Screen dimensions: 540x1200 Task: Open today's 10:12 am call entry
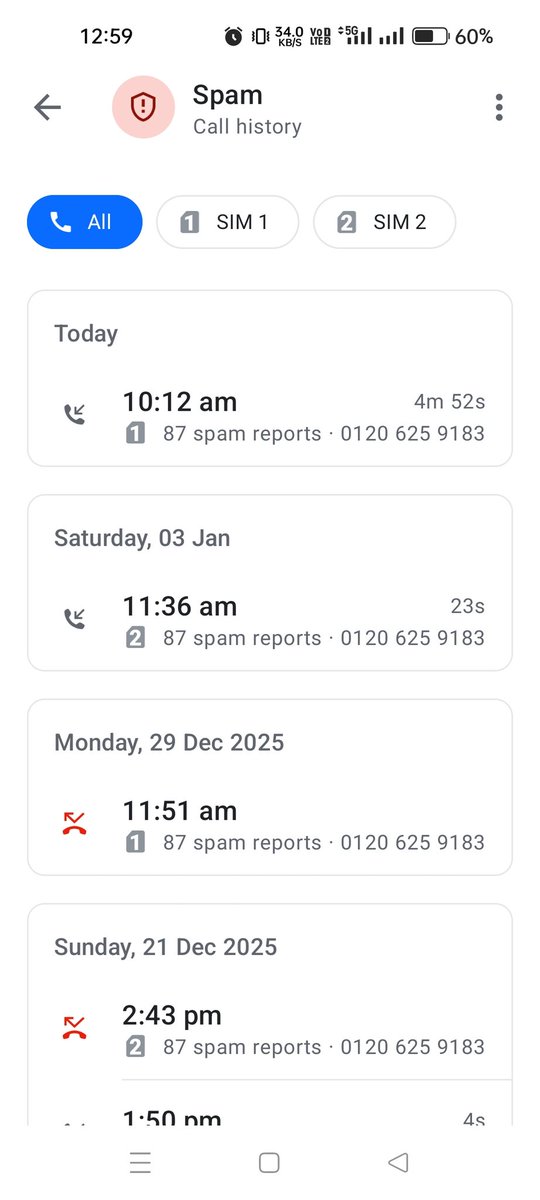coord(270,417)
